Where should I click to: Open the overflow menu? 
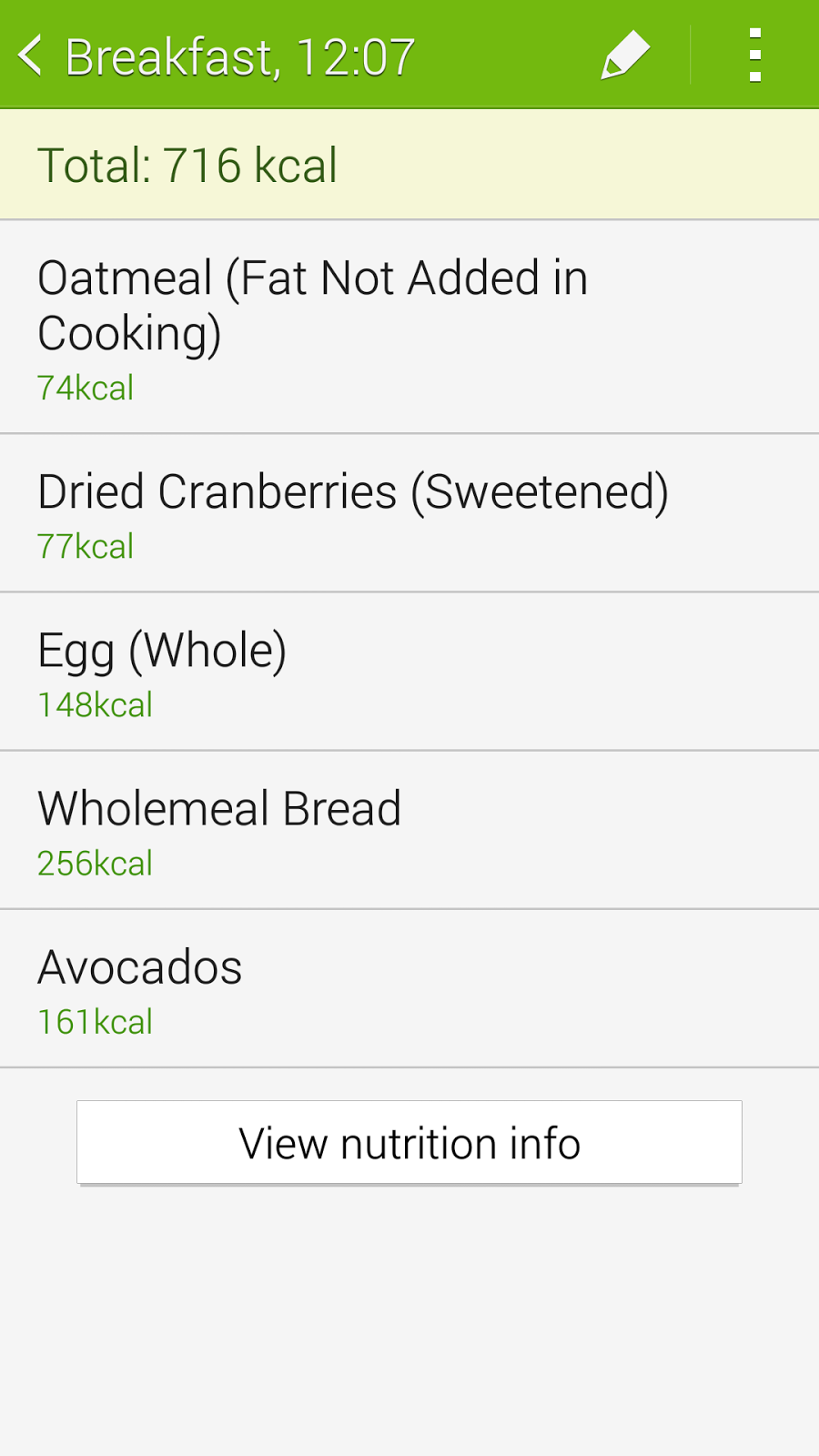tap(754, 56)
